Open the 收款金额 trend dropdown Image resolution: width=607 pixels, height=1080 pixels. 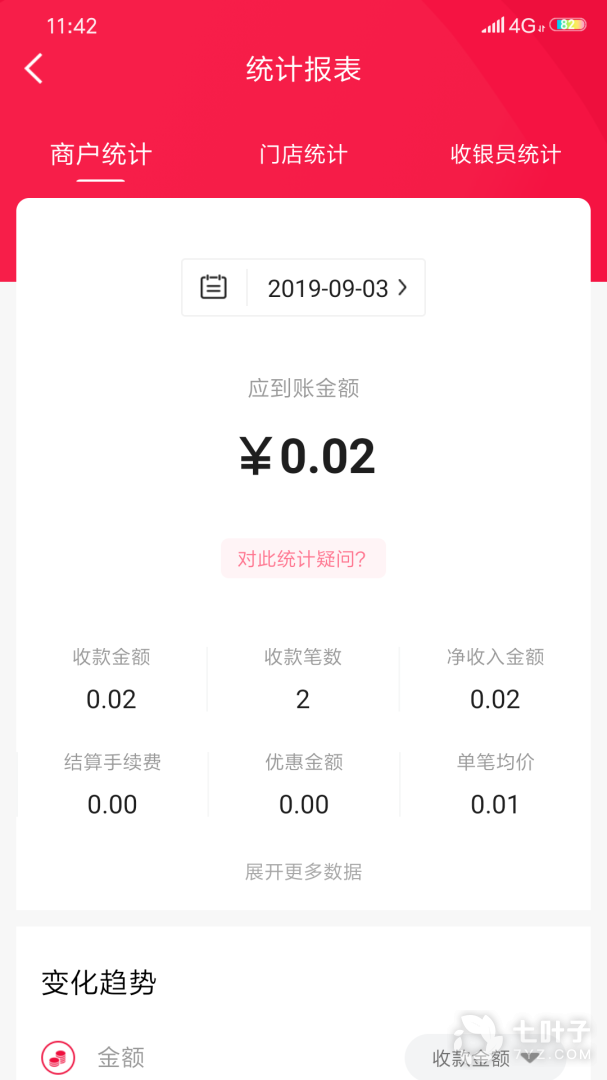click(x=485, y=1058)
